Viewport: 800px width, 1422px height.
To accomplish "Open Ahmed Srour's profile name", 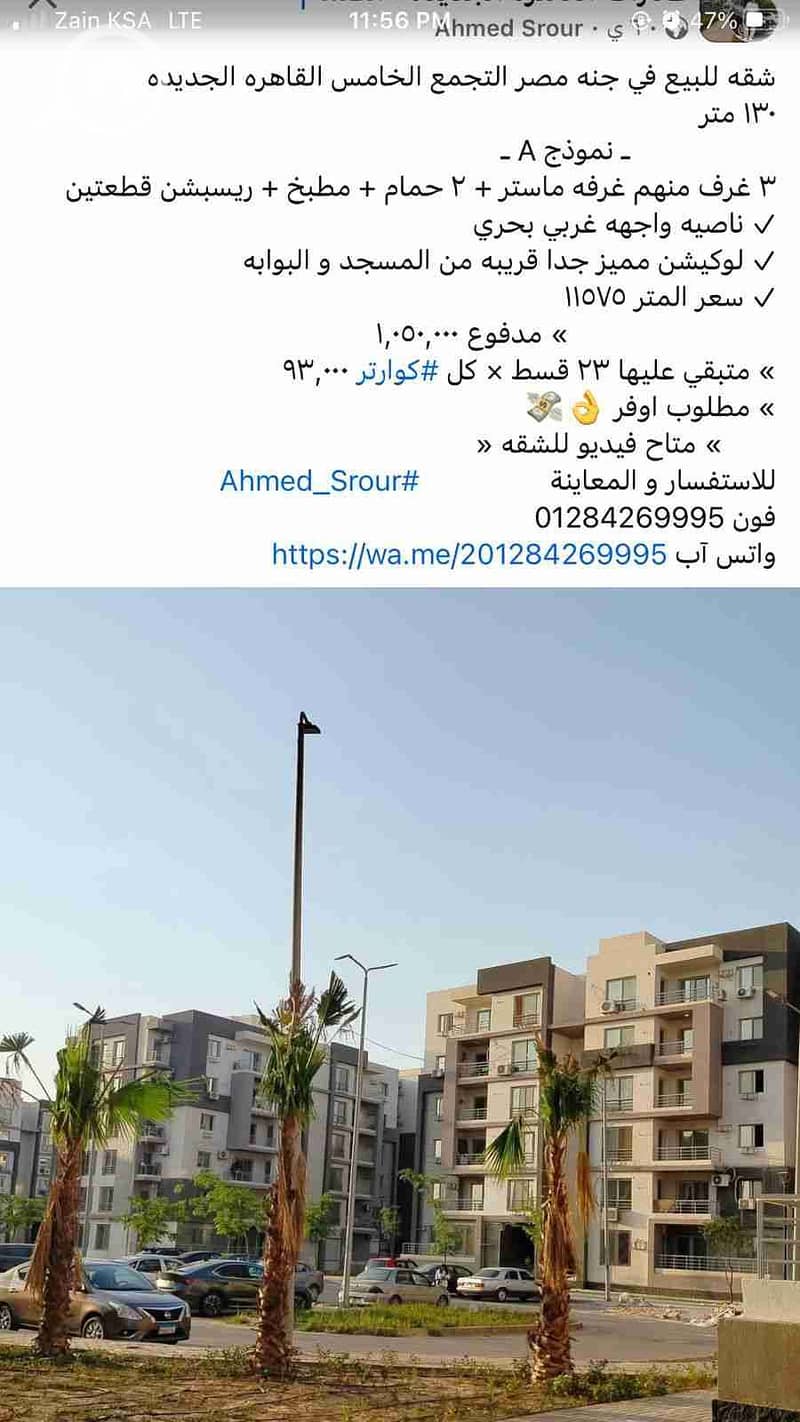I will click(508, 28).
